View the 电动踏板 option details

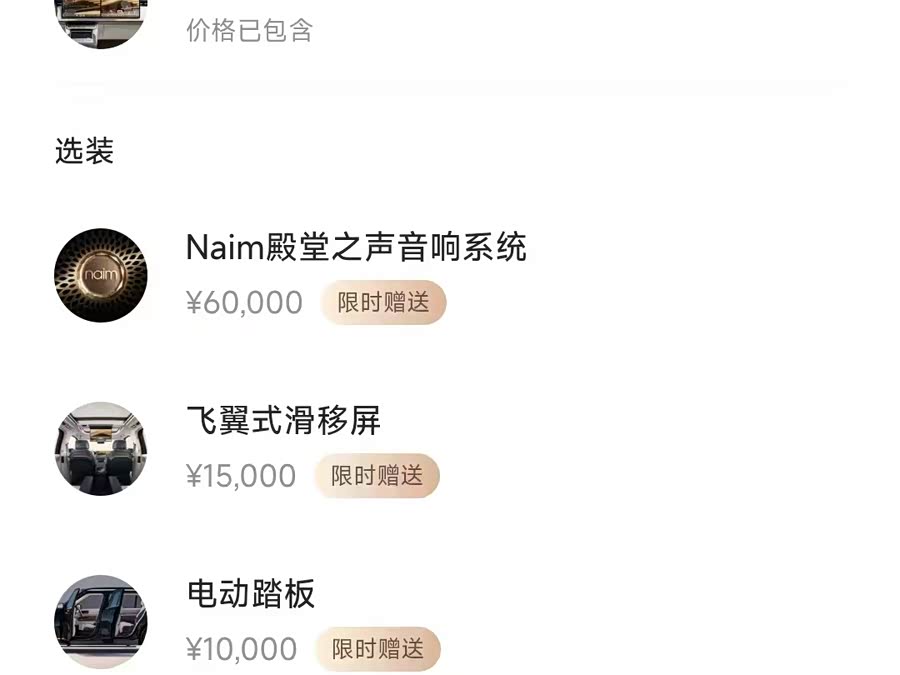251,594
